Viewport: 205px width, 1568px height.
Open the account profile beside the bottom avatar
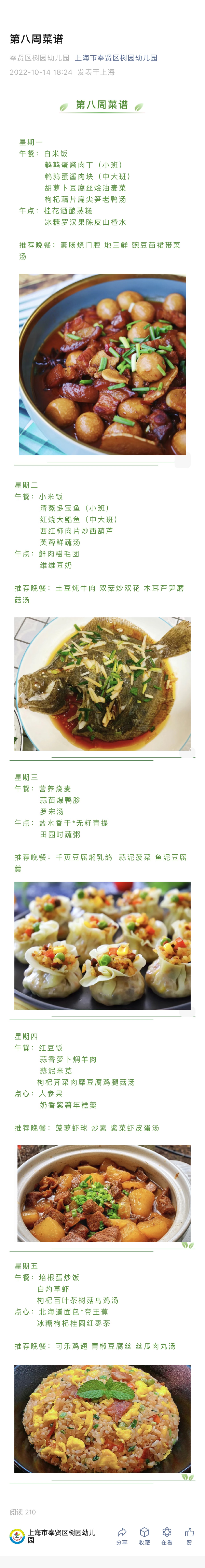[61, 1536]
